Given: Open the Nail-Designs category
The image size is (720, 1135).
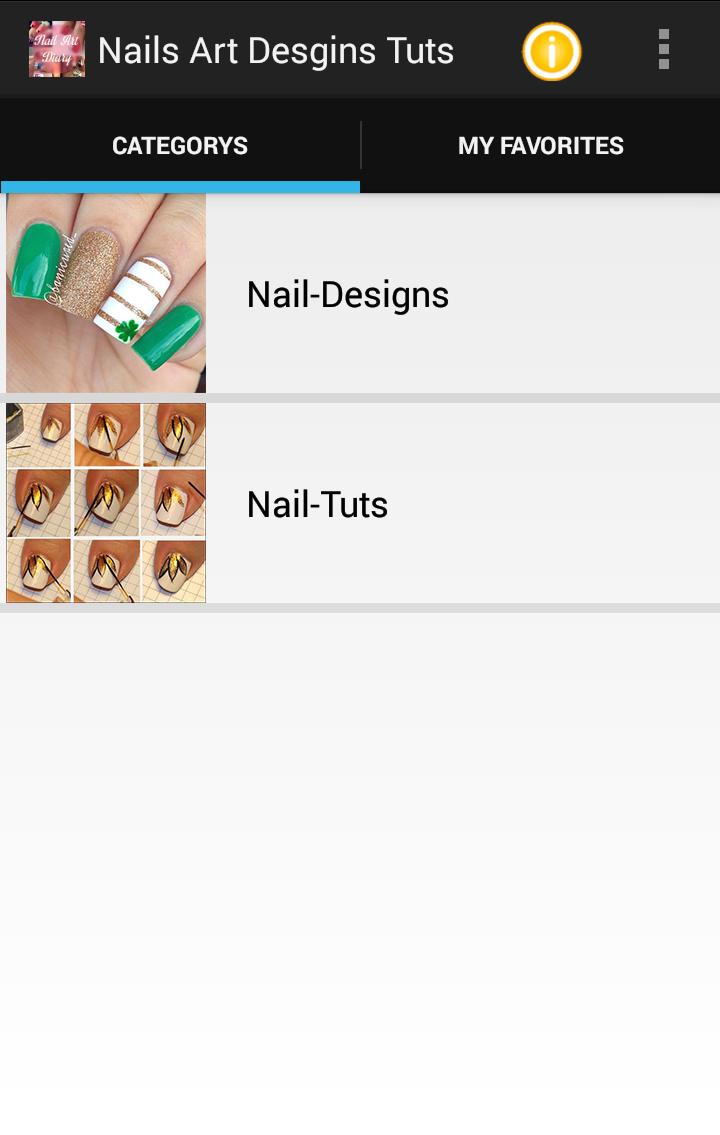Looking at the screenshot, I should coord(360,293).
